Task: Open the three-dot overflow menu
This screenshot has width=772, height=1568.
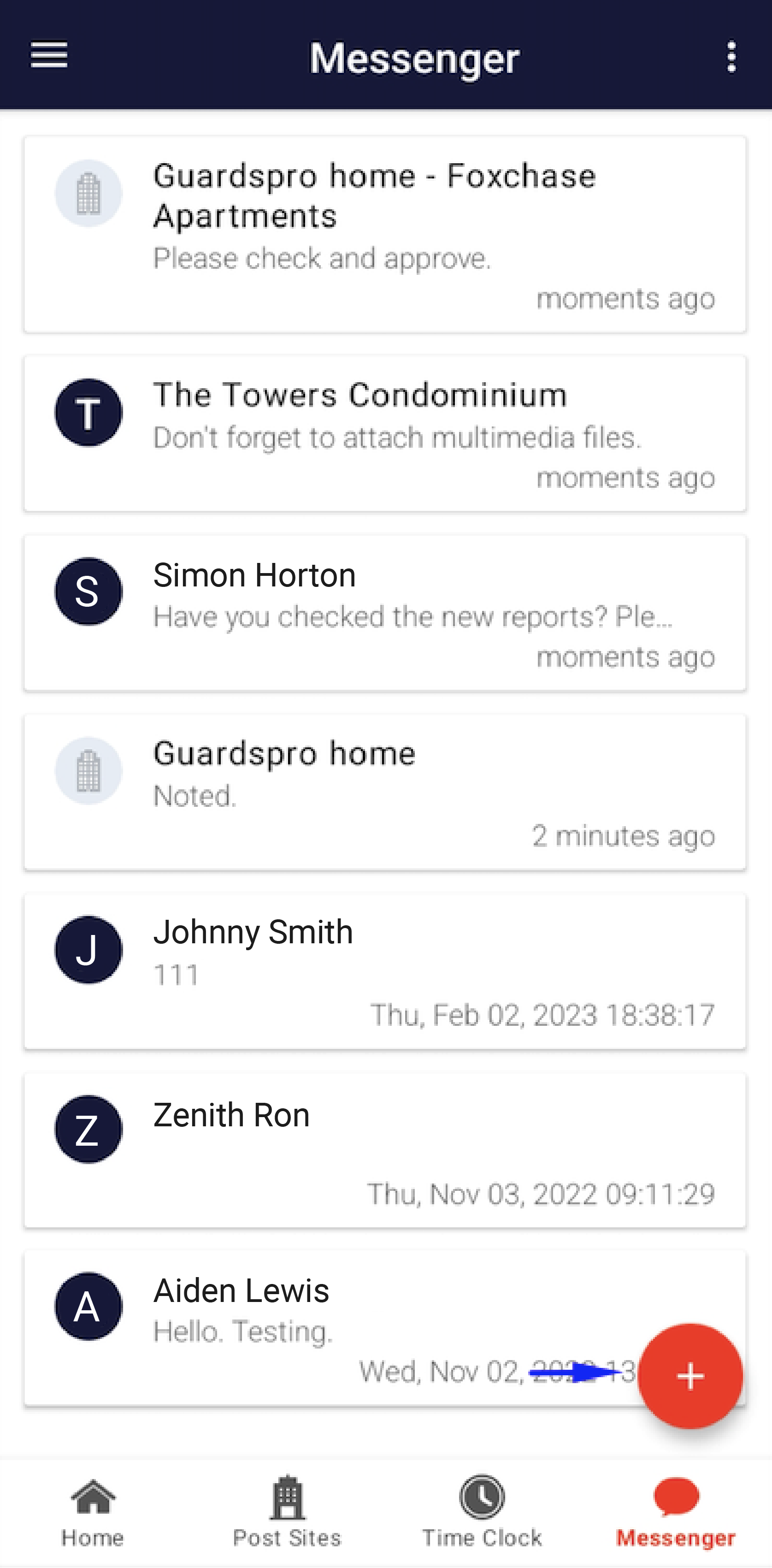Action: coord(731,57)
